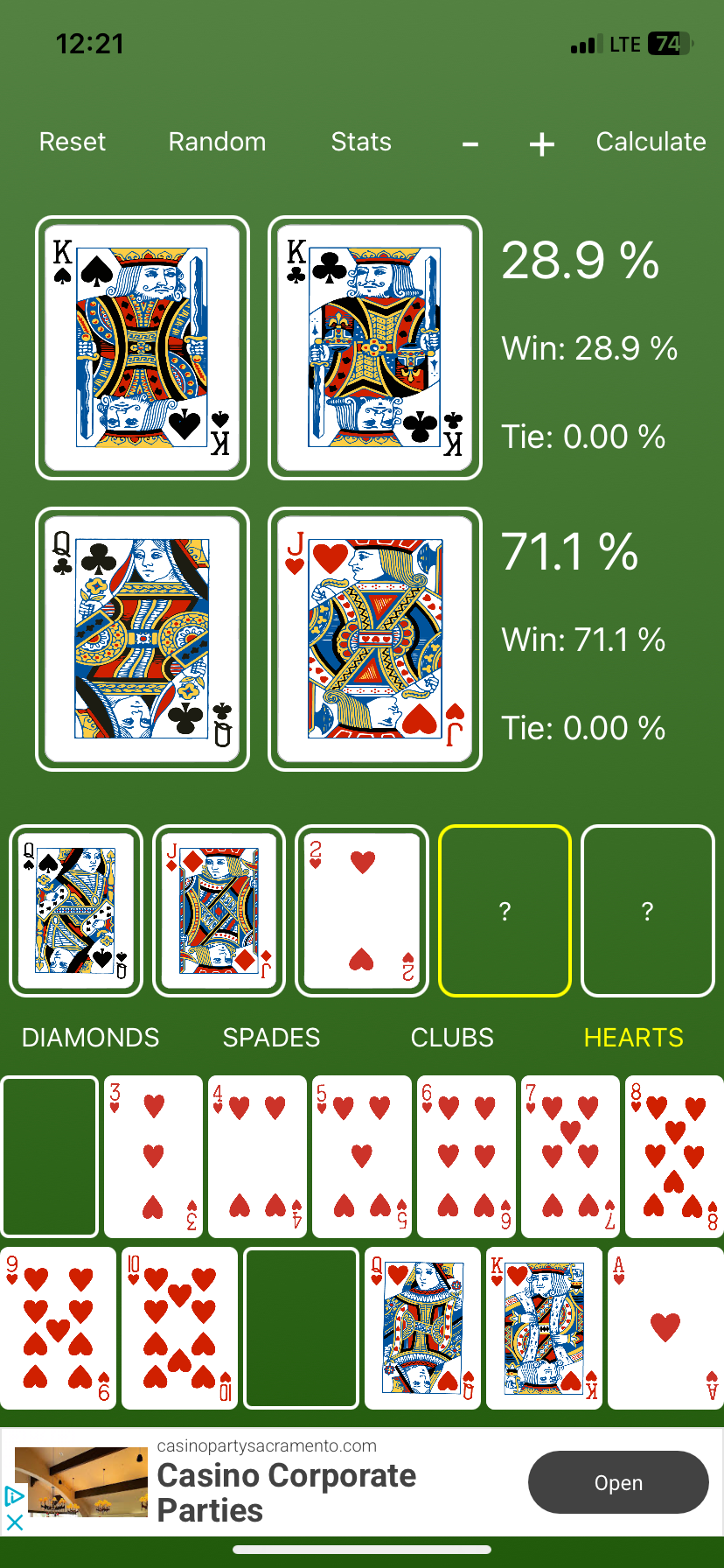Screen dimensions: 724x1568
Task: Choose the Queen of Hearts
Action: 422,1327
